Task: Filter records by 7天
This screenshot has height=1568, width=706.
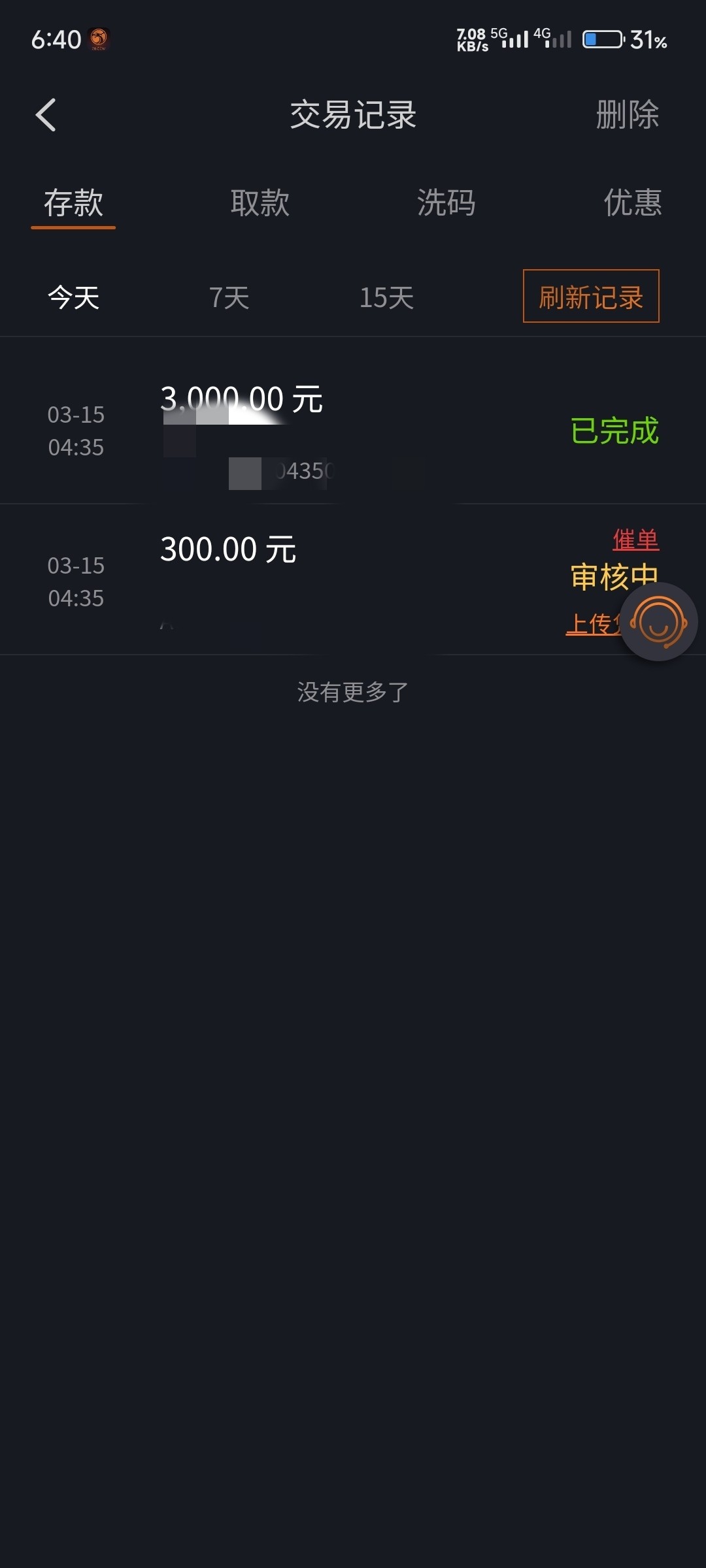Action: pyautogui.click(x=229, y=297)
